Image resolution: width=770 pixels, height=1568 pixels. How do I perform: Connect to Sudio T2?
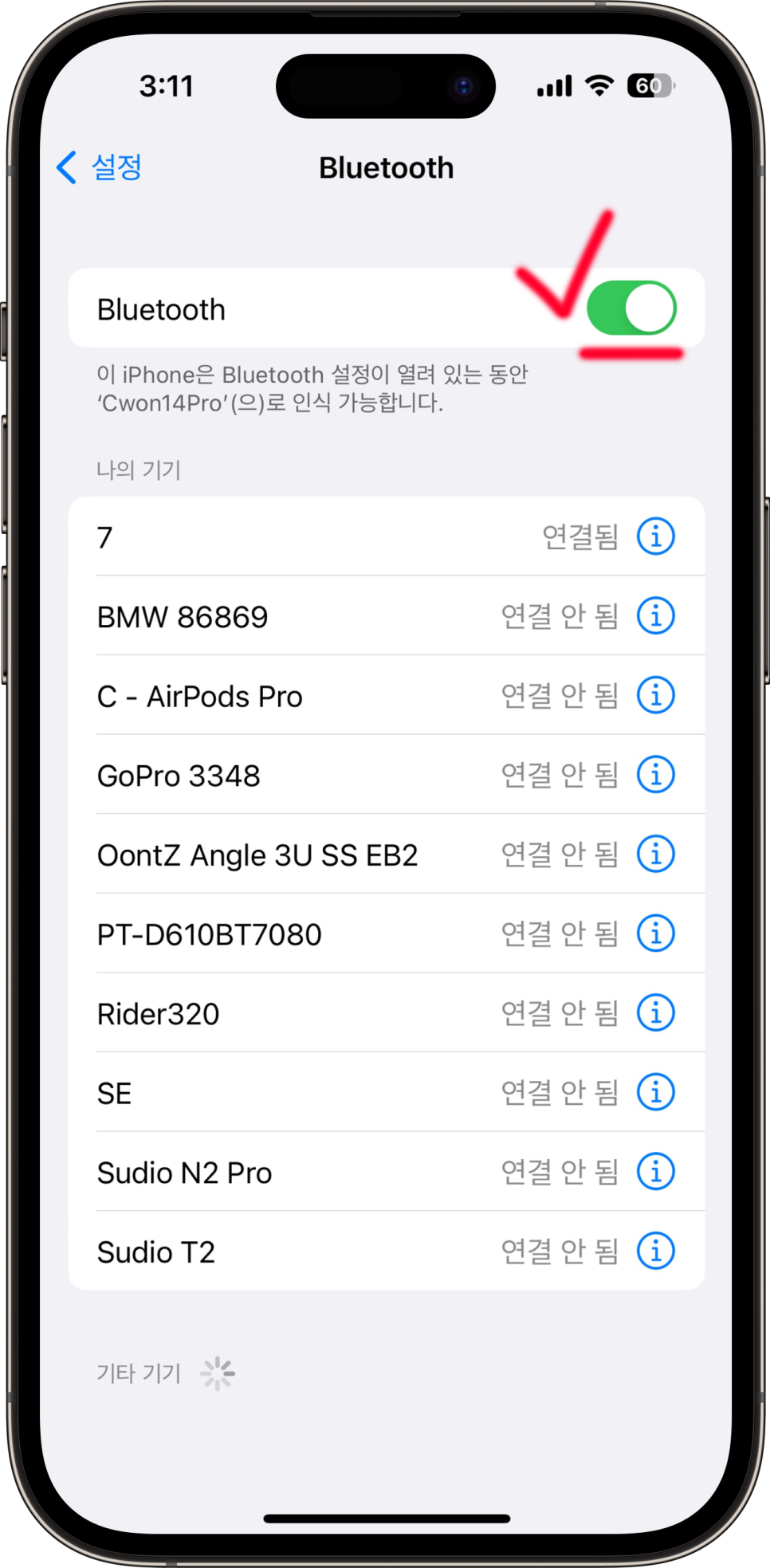coord(387,1251)
